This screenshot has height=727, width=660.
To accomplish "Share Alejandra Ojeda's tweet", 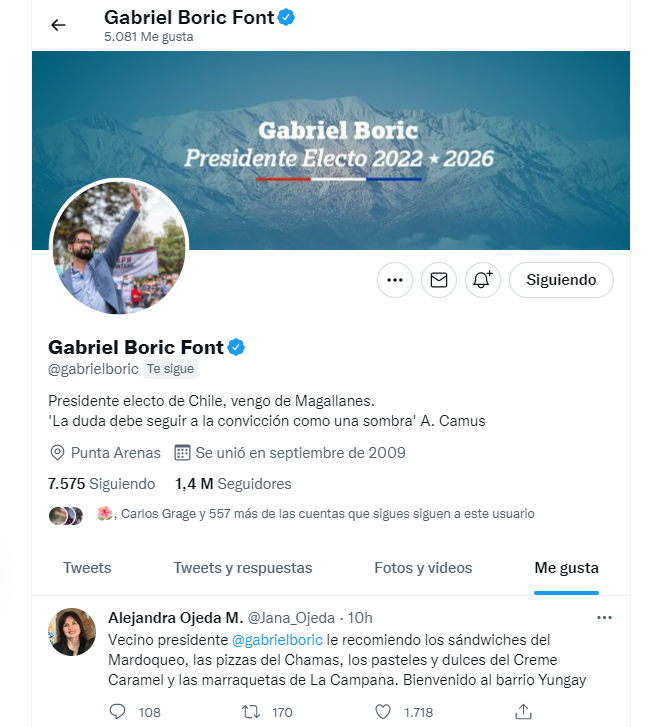I will [x=523, y=712].
